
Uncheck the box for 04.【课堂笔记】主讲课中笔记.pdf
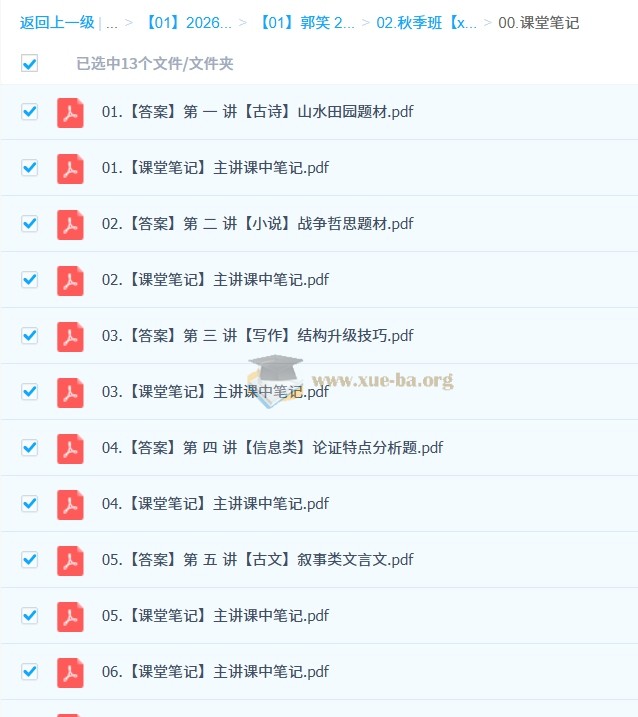click(x=30, y=504)
